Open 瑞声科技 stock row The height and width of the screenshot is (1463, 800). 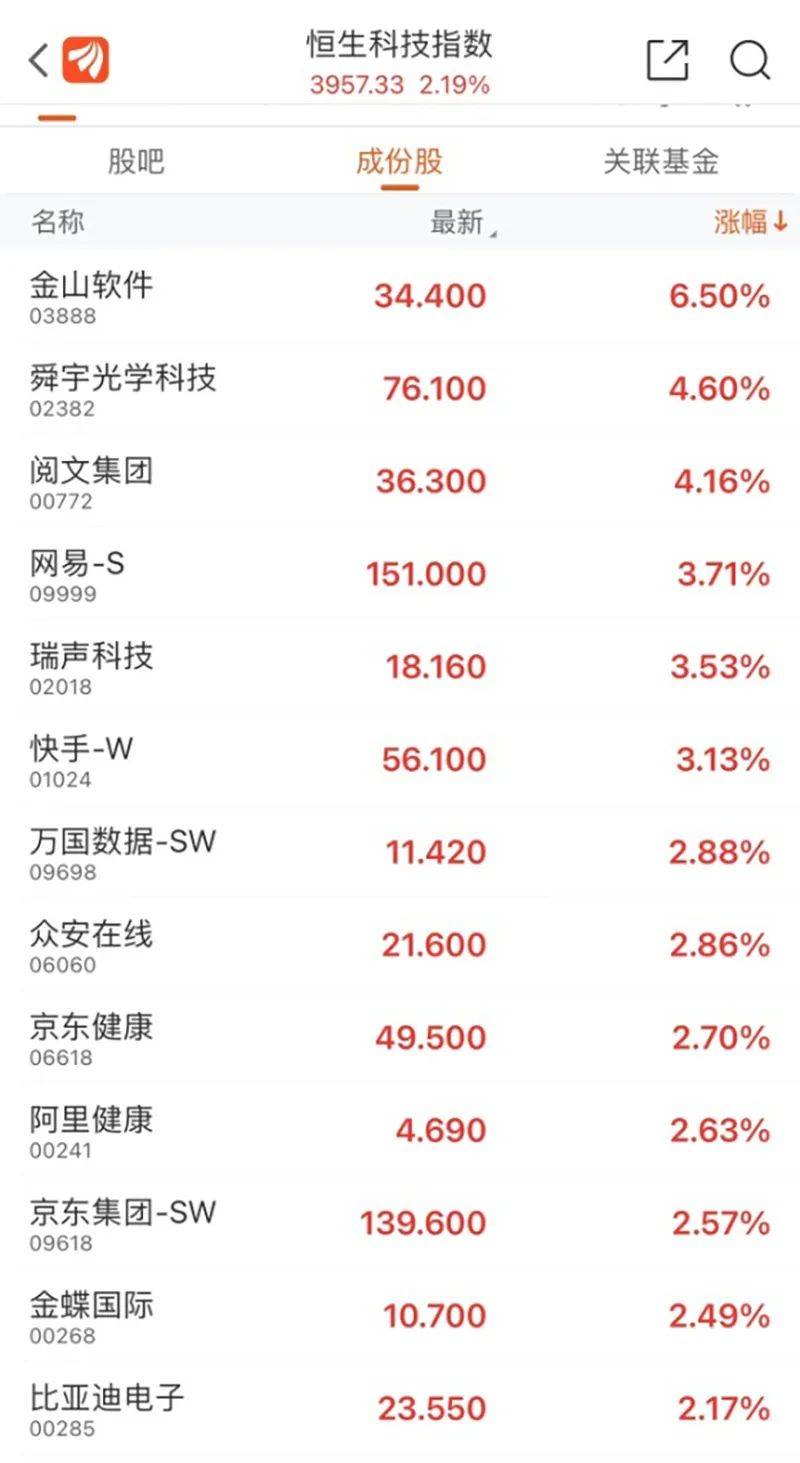tap(400, 666)
